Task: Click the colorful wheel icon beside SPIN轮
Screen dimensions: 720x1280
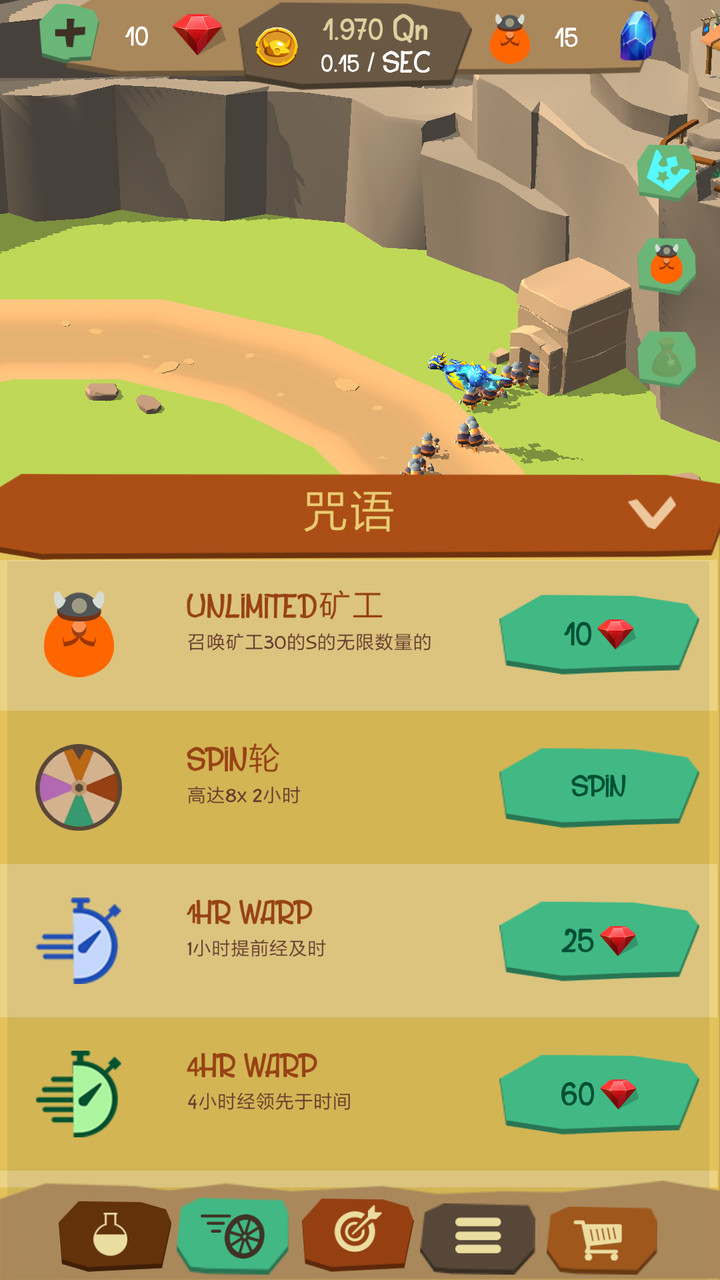Action: [x=80, y=786]
